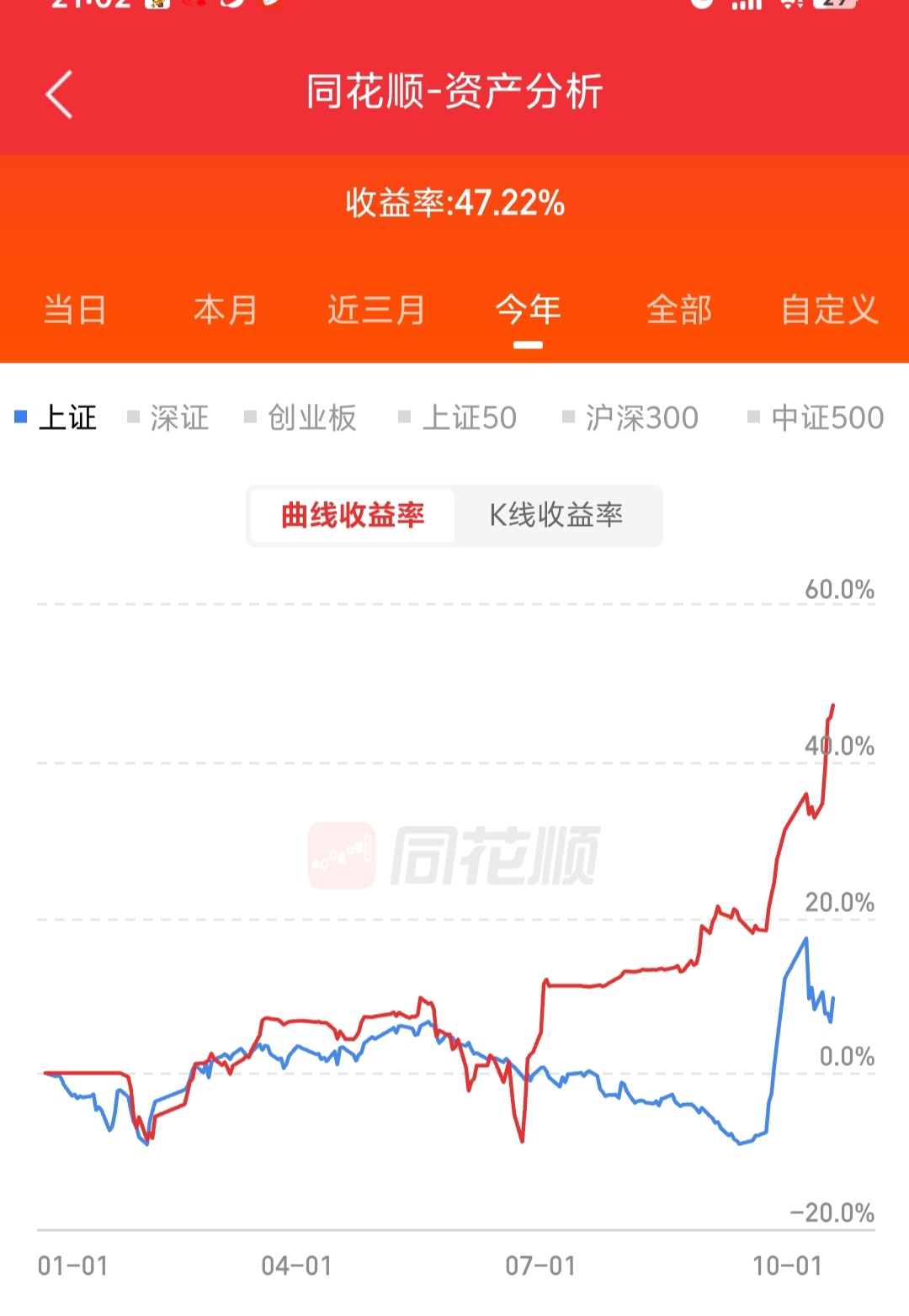Image resolution: width=909 pixels, height=1316 pixels.
Task: Tap the 今年 time range tab
Action: (x=528, y=310)
